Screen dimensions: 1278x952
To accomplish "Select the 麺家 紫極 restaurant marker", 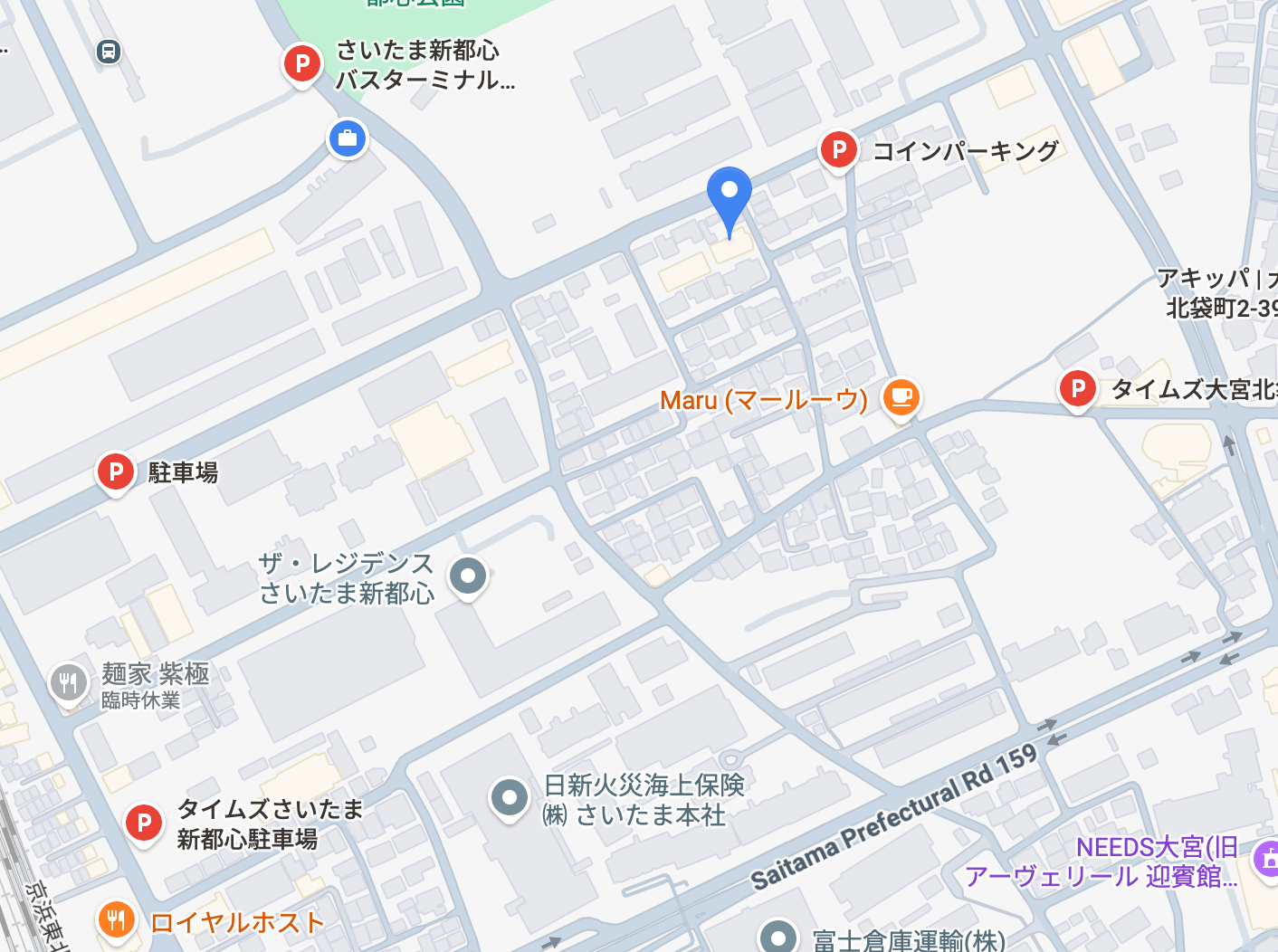I will tap(69, 683).
